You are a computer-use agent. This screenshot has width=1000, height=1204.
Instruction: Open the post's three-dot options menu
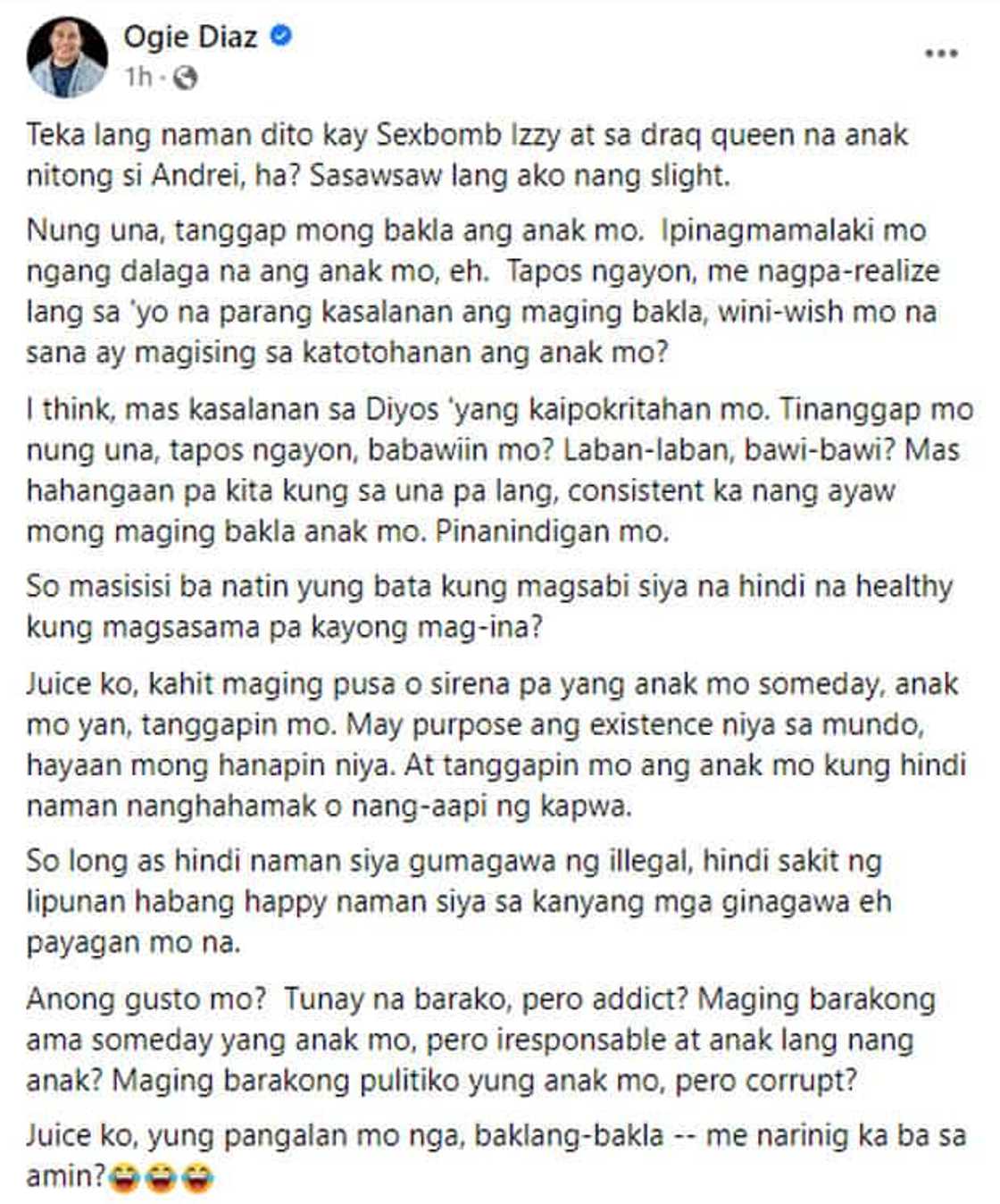pyautogui.click(x=940, y=54)
